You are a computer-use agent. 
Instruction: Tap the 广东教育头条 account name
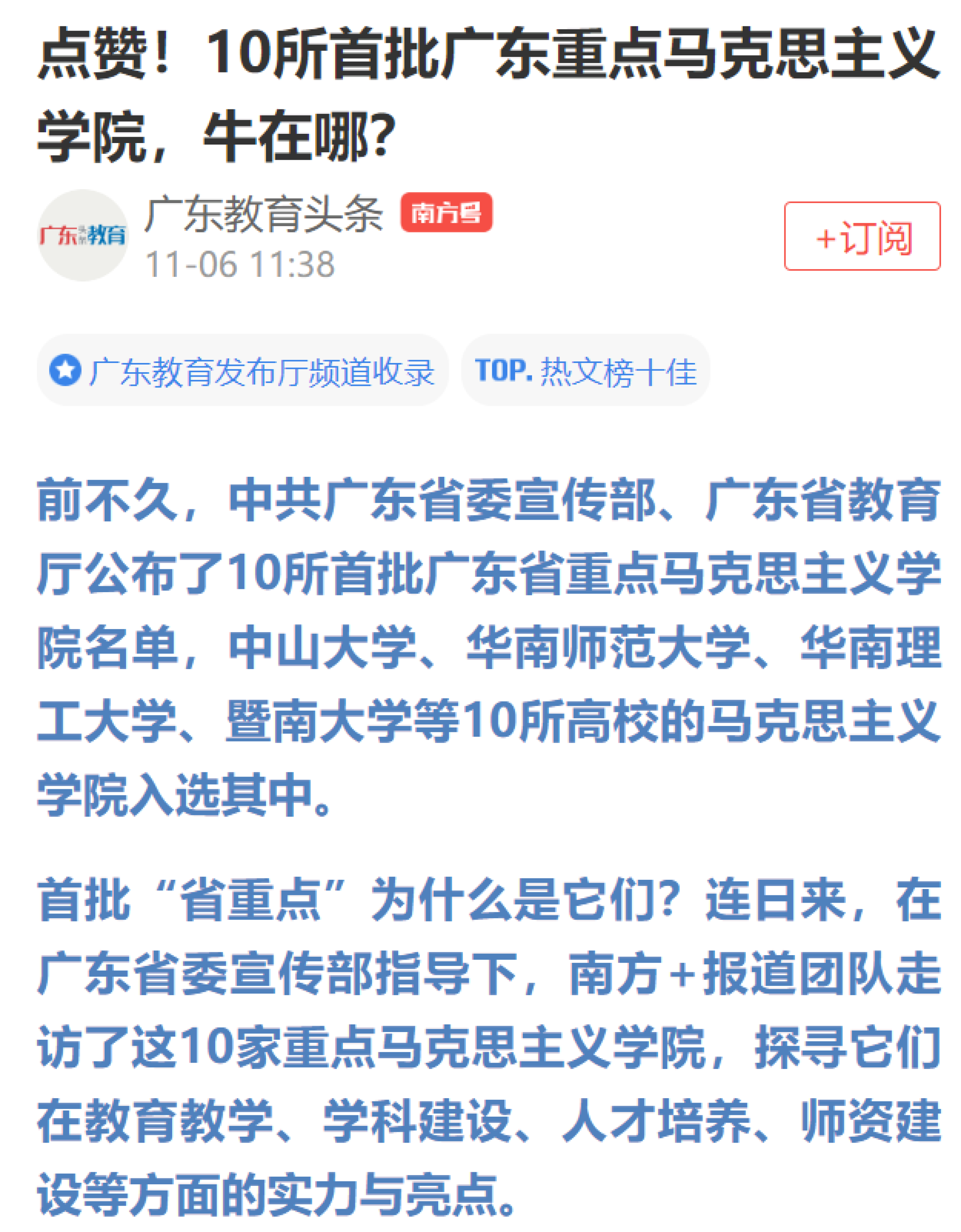pos(264,214)
